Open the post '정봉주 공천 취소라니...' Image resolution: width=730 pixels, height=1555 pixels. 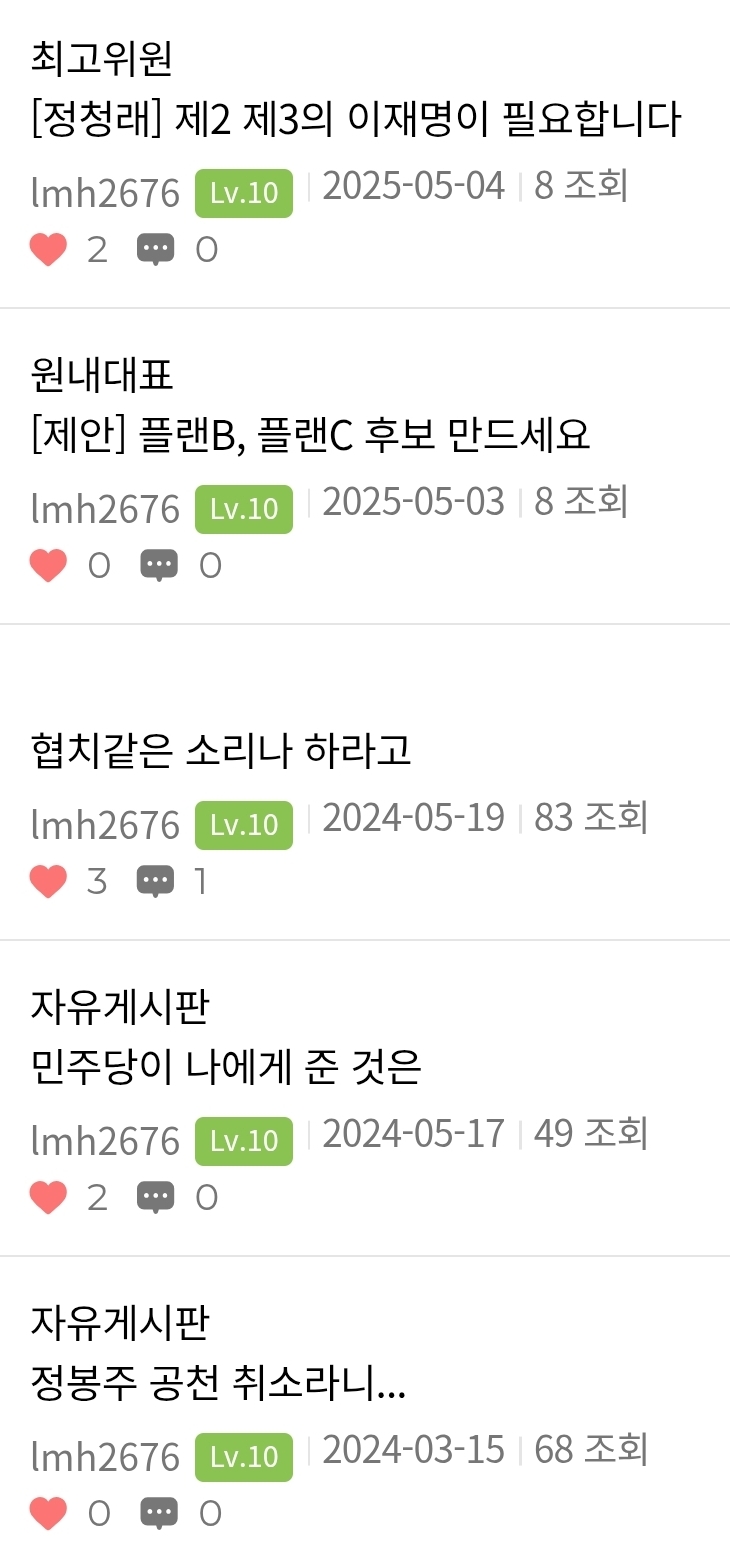[218, 1385]
